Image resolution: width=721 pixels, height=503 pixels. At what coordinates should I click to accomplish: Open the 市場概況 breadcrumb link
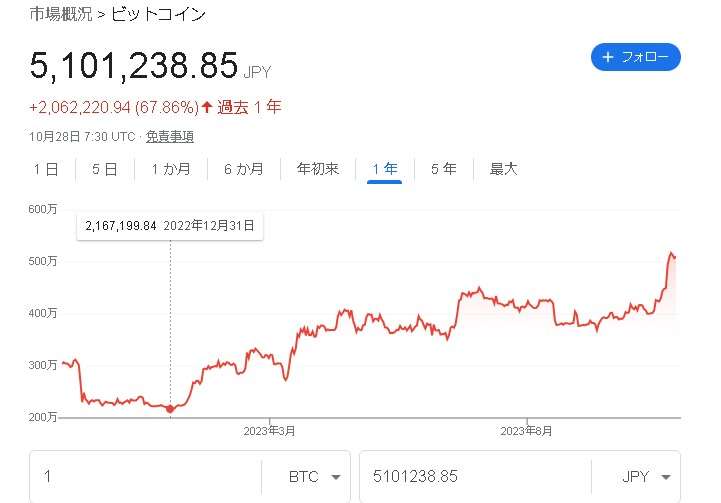tap(61, 14)
